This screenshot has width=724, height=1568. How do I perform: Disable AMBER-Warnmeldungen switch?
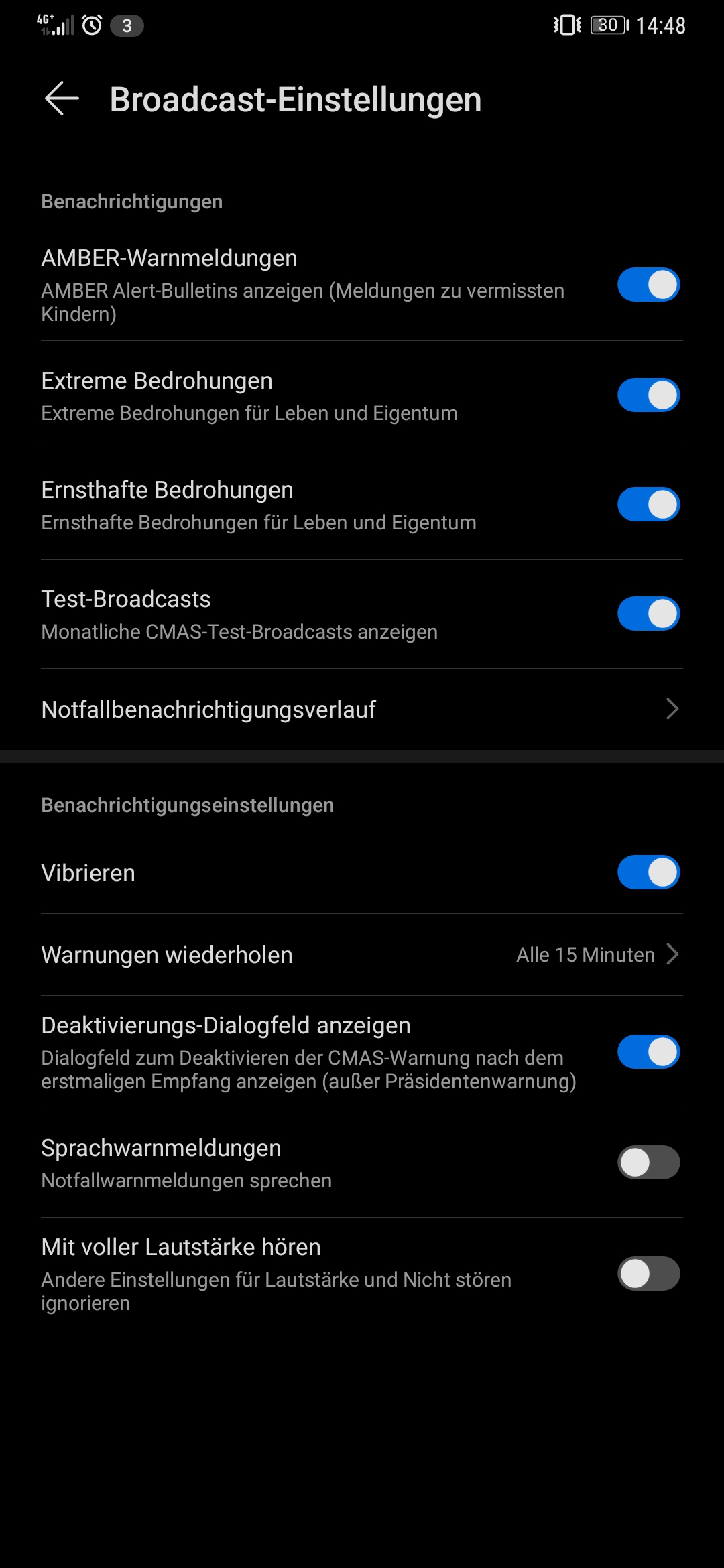click(648, 285)
